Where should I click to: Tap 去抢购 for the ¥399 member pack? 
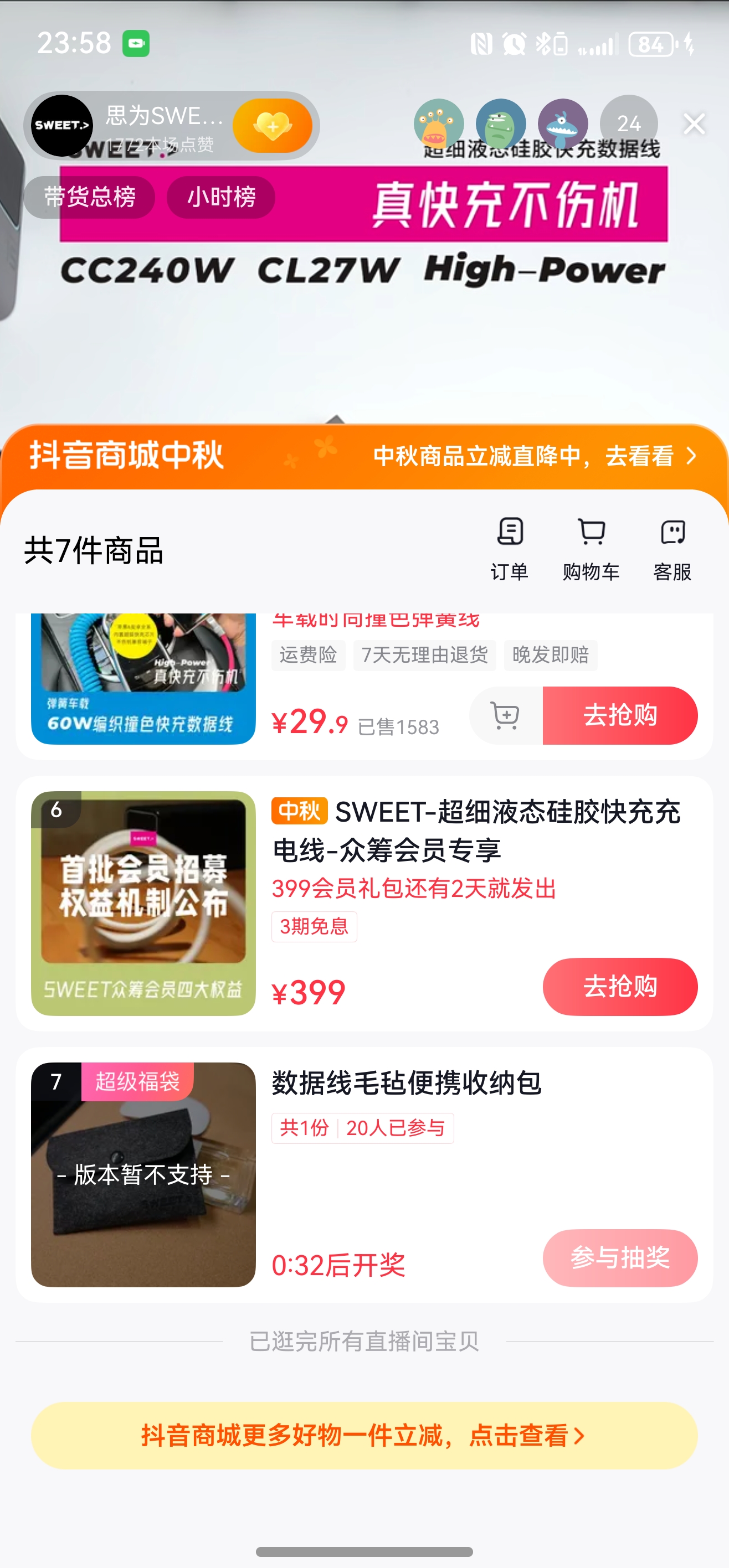619,987
